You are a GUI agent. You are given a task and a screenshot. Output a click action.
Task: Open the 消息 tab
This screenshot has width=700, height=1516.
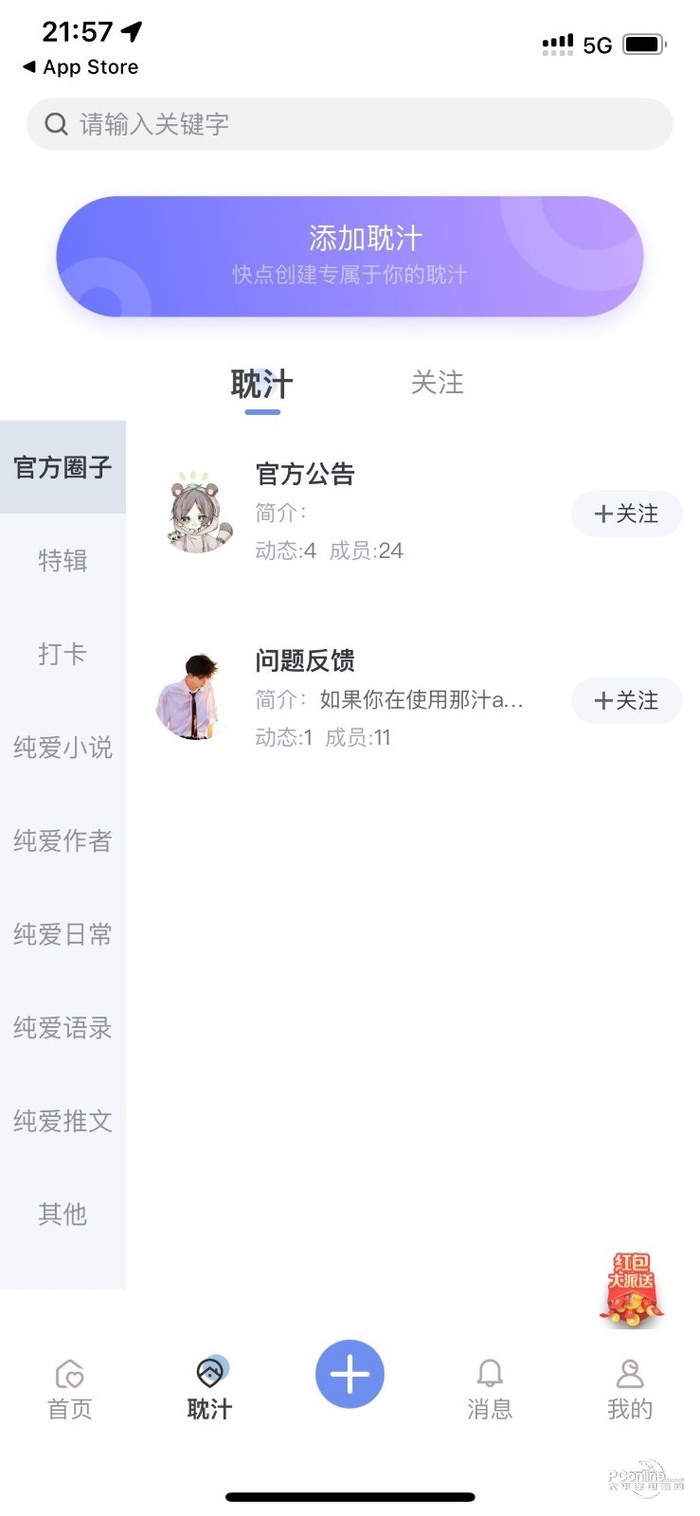(490, 1389)
